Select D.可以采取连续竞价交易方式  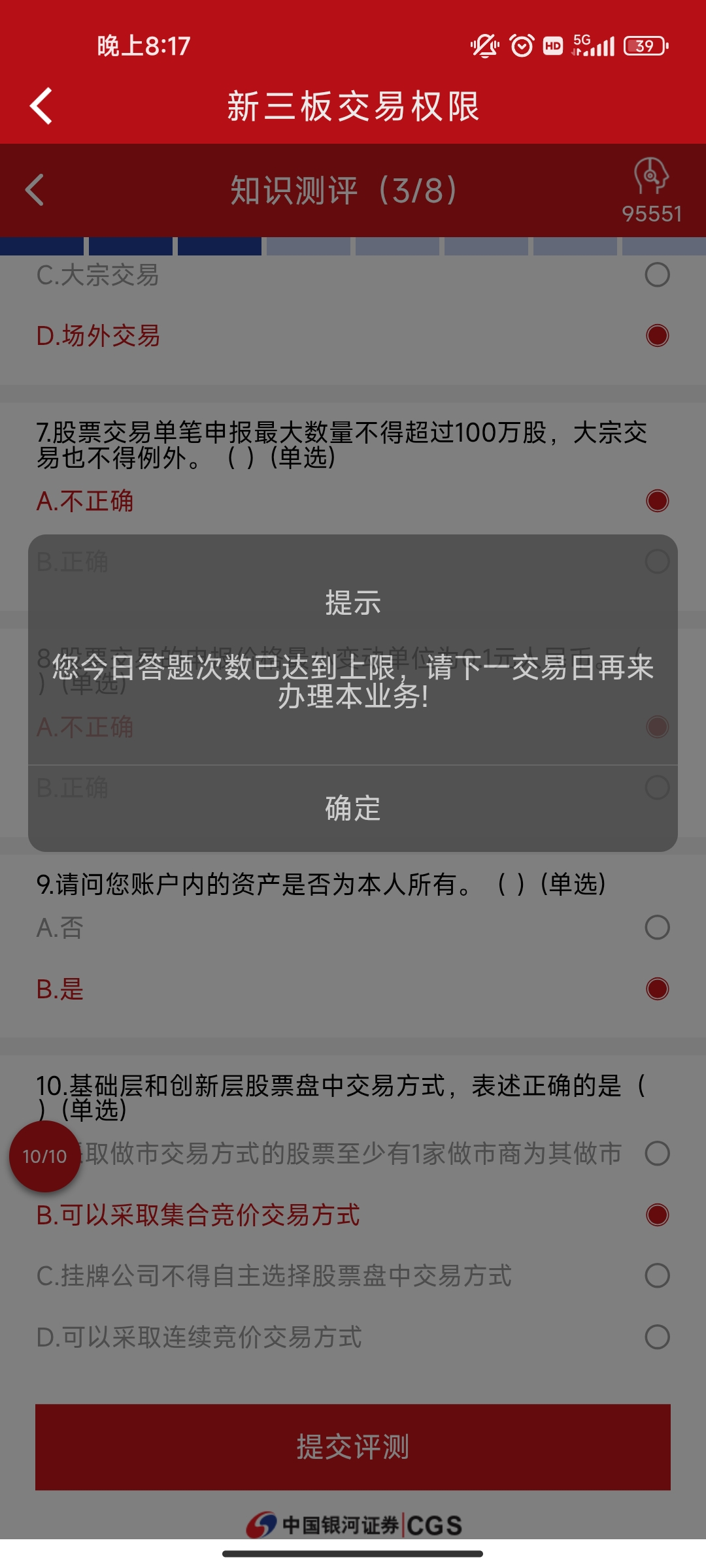(657, 1337)
